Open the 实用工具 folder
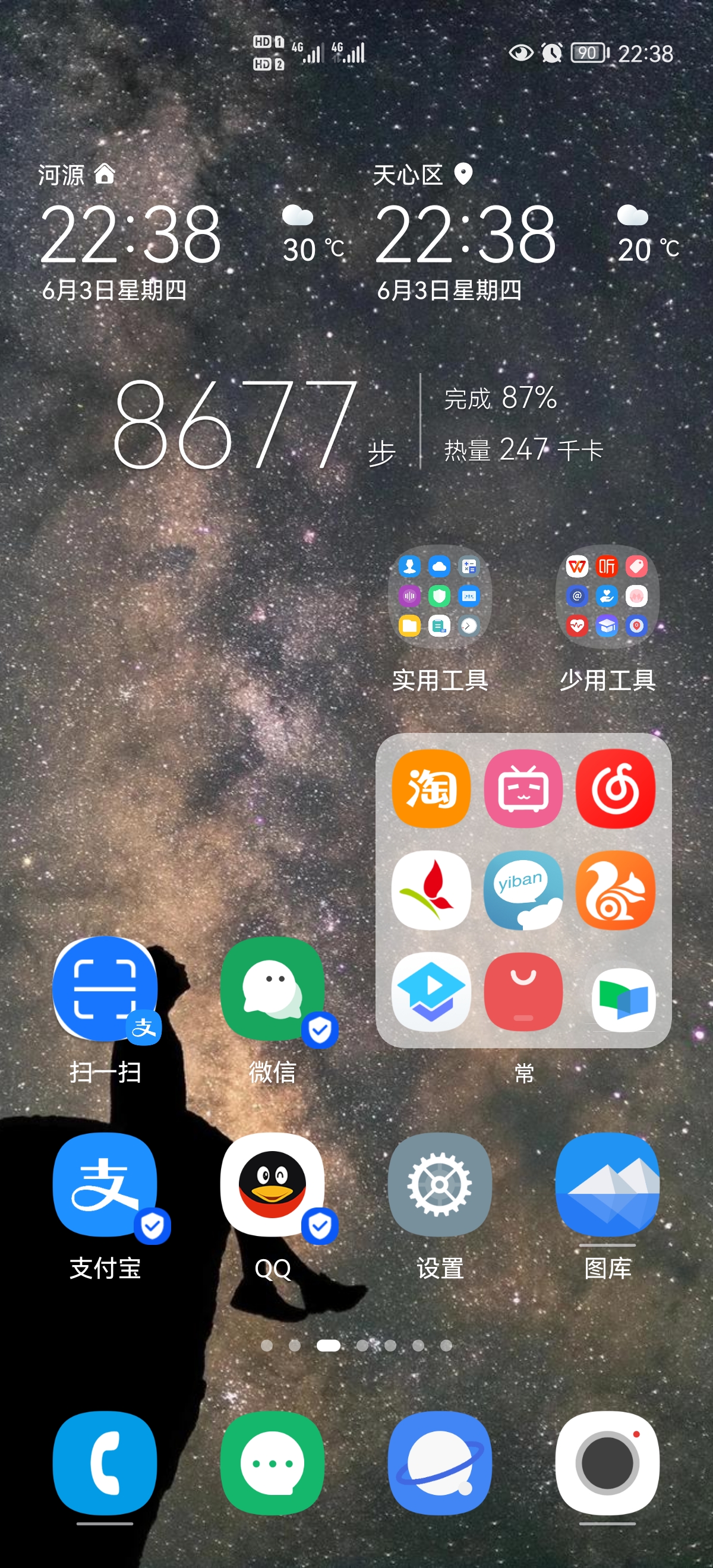The width and height of the screenshot is (713, 1568). [x=440, y=596]
